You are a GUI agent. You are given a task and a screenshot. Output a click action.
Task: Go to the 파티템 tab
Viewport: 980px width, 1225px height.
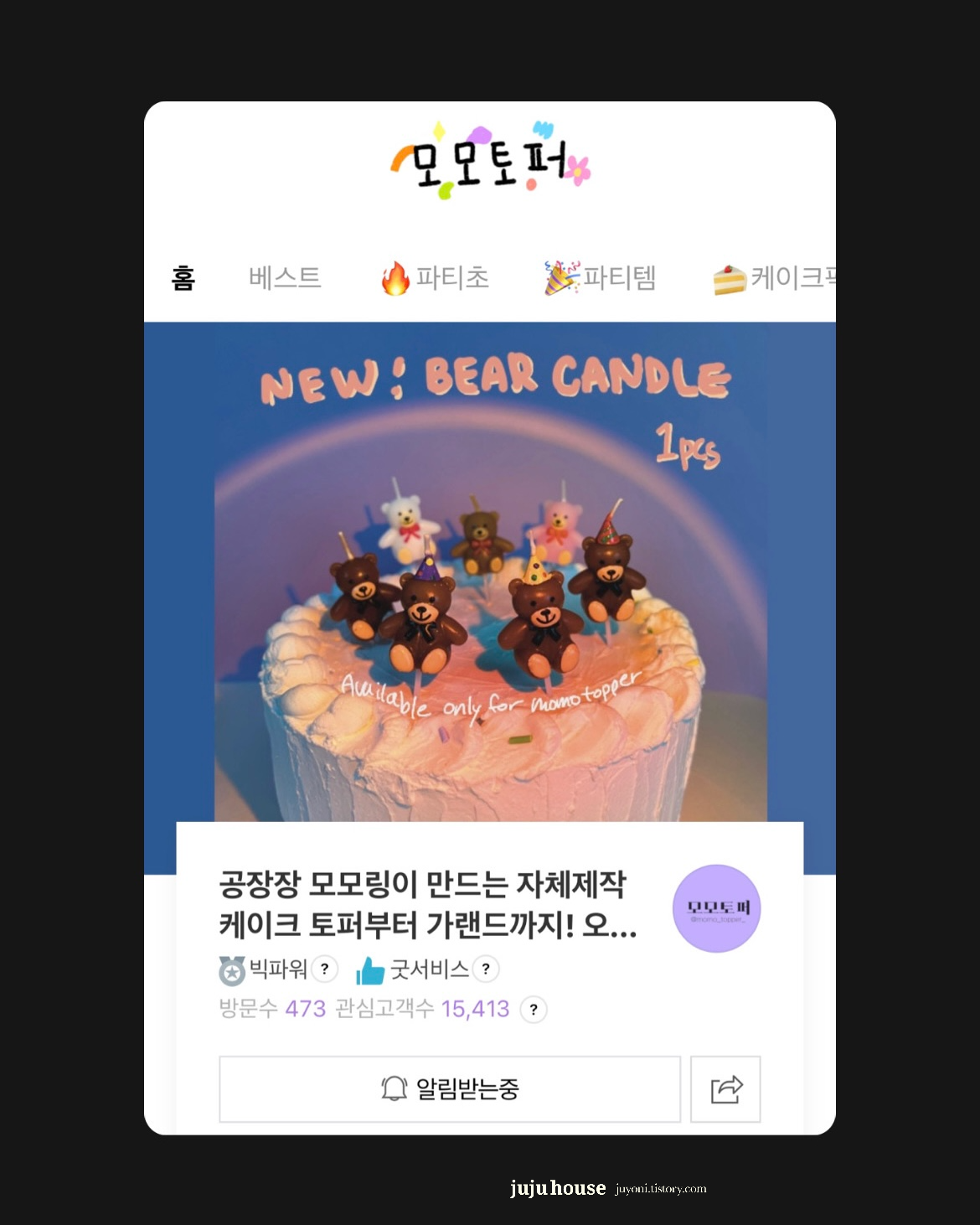(x=601, y=277)
